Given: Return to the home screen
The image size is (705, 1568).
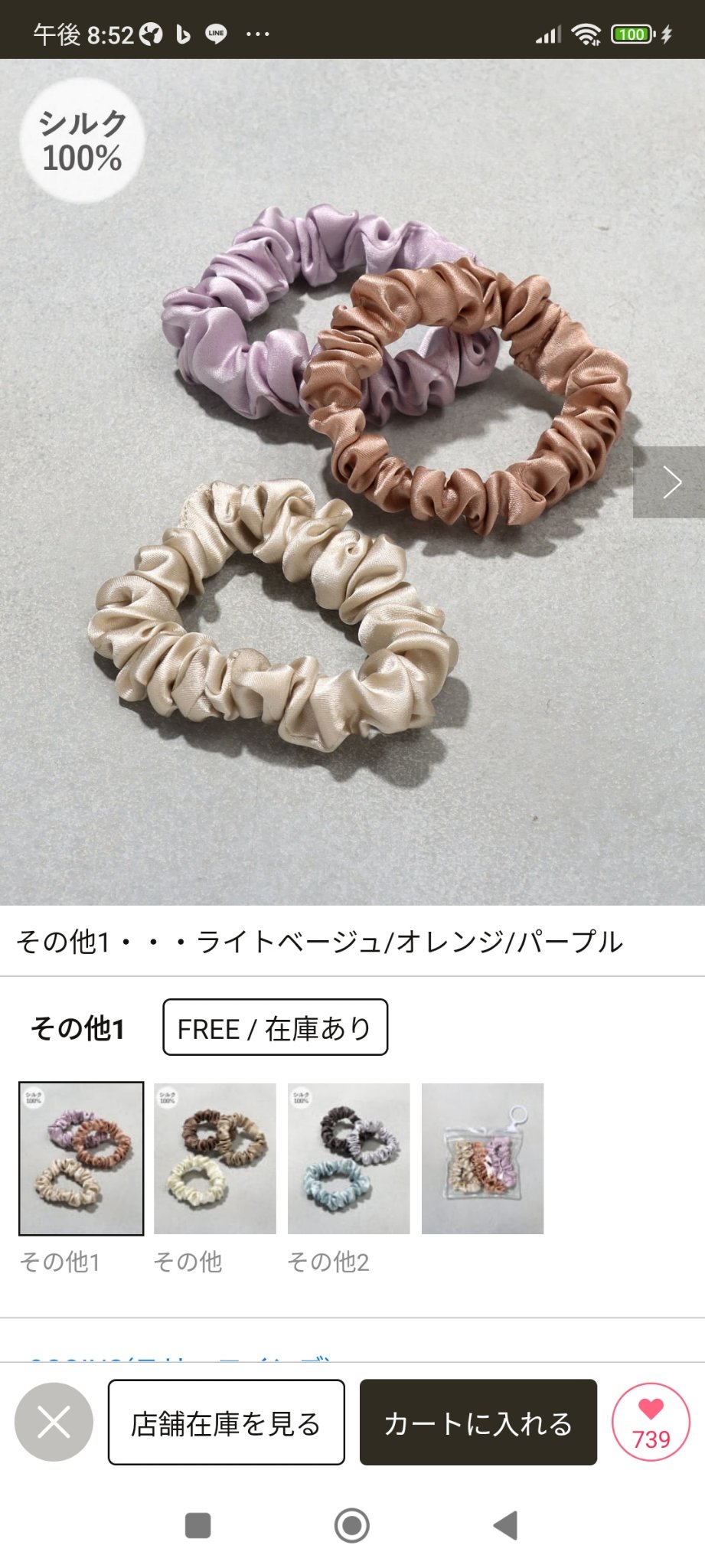Looking at the screenshot, I should (351, 1525).
